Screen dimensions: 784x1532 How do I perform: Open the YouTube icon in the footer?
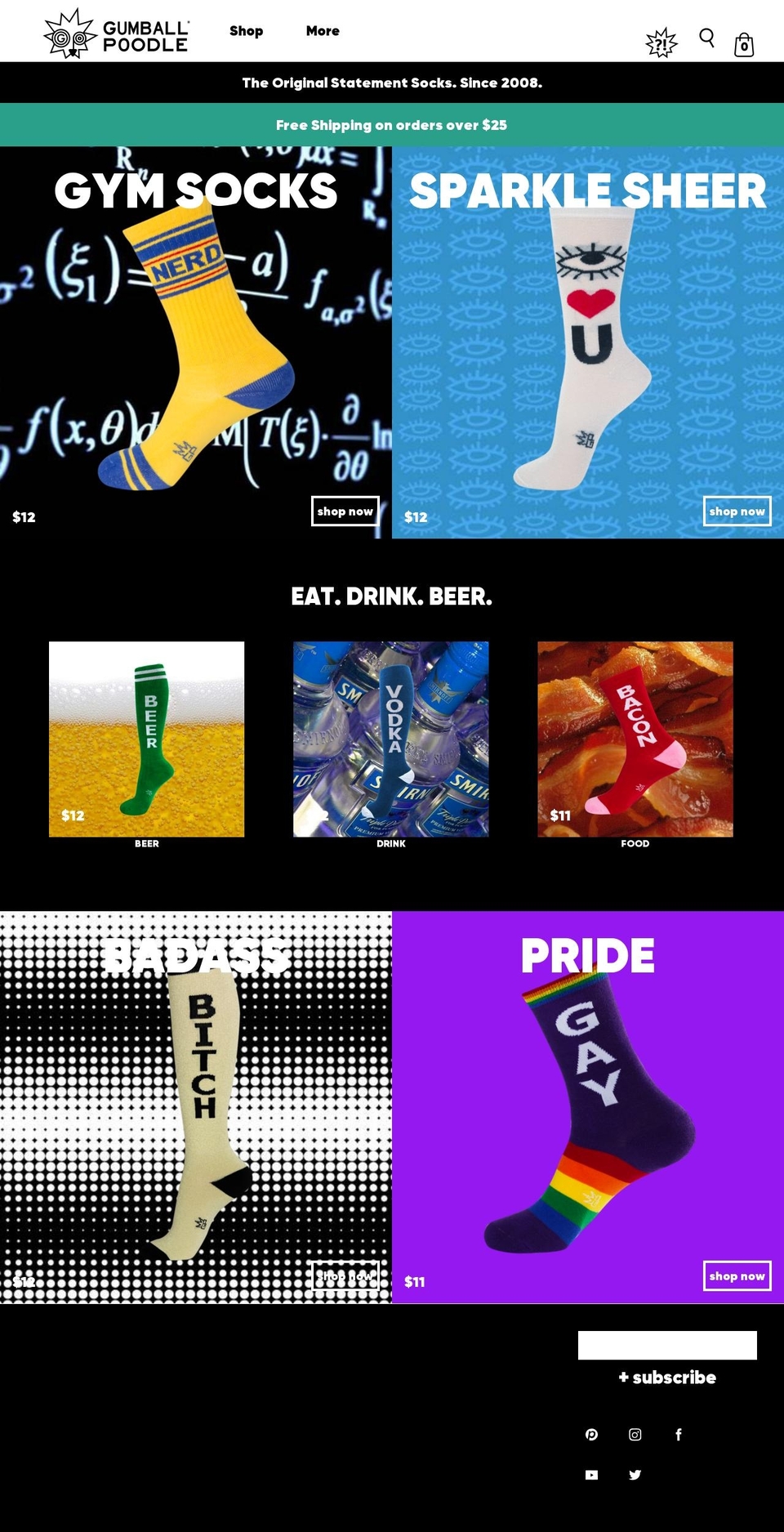[592, 1475]
